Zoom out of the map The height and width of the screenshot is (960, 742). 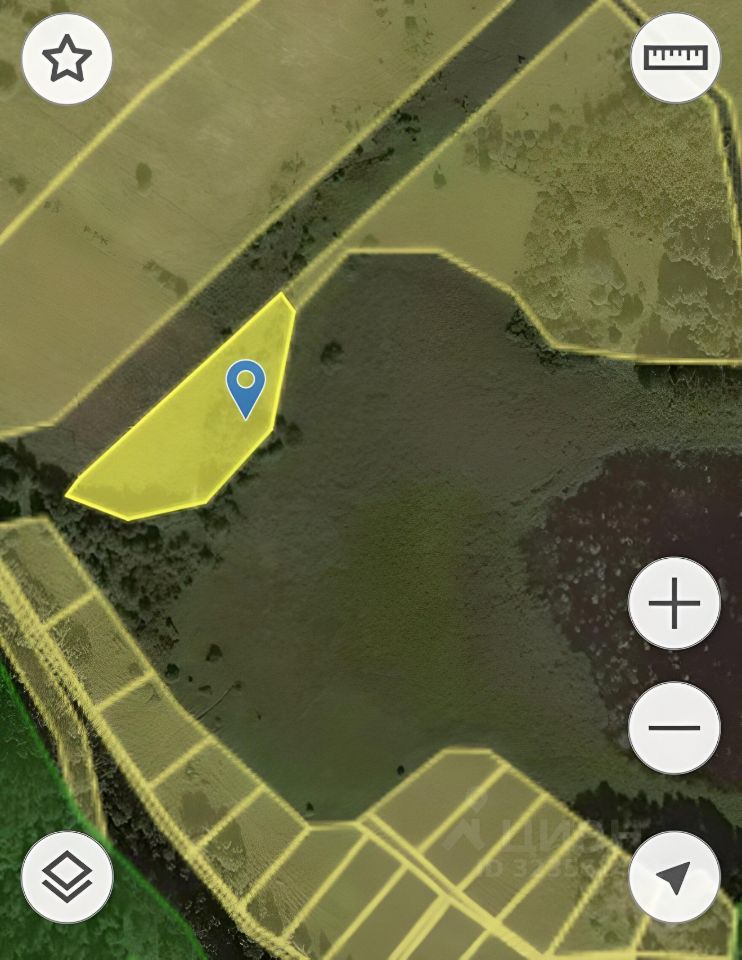[x=674, y=727]
